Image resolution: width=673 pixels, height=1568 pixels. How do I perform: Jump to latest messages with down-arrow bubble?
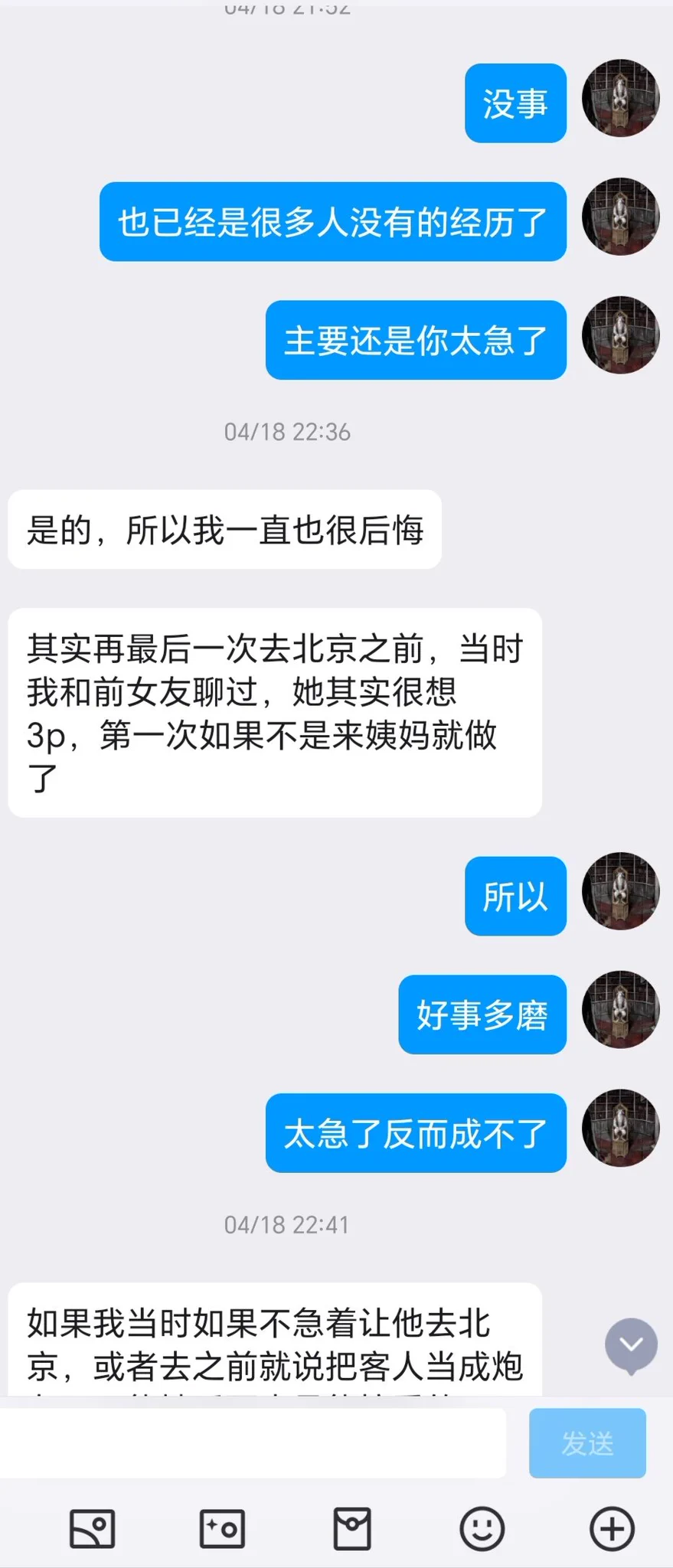[631, 1345]
